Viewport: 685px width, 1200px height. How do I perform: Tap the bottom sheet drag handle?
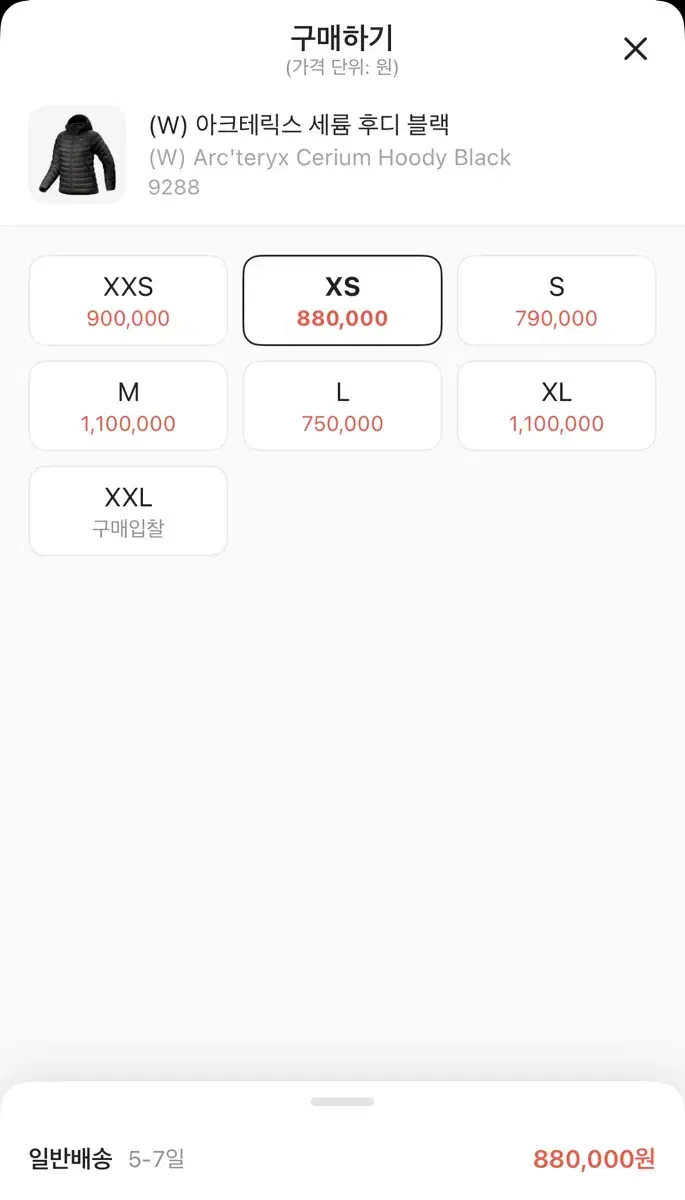tap(342, 1102)
